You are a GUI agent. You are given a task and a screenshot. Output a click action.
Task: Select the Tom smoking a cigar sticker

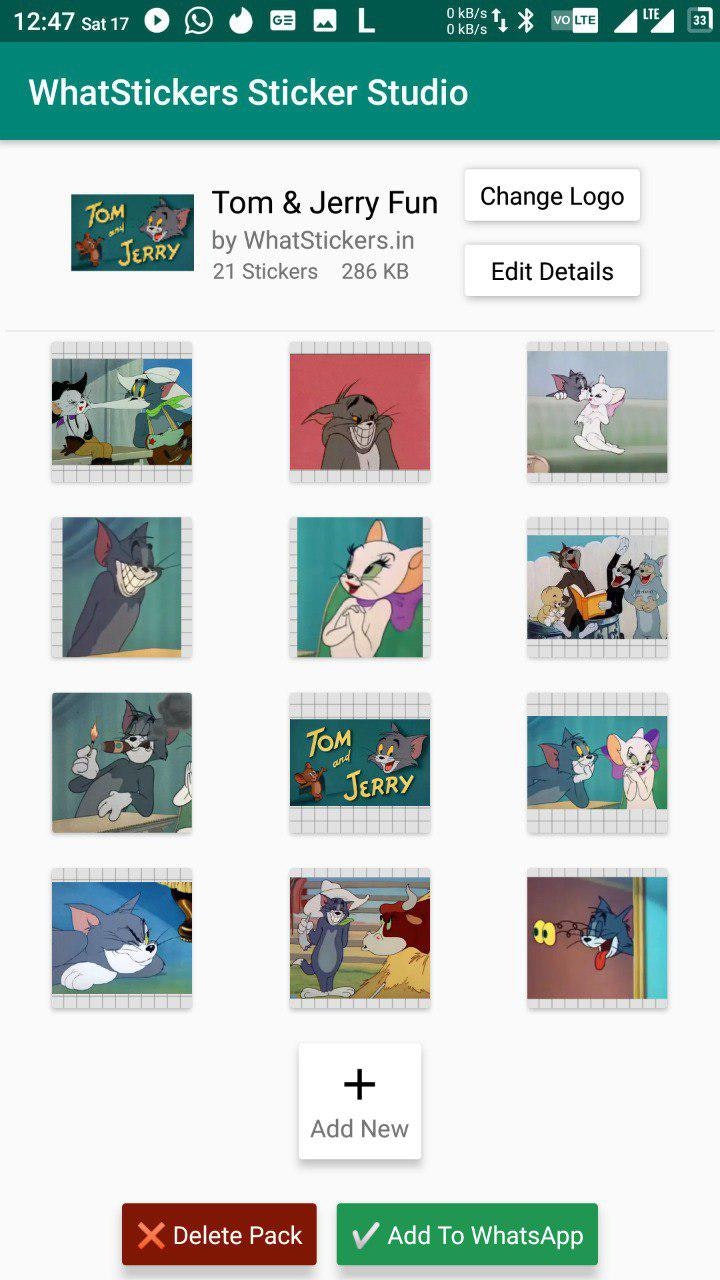tap(121, 761)
